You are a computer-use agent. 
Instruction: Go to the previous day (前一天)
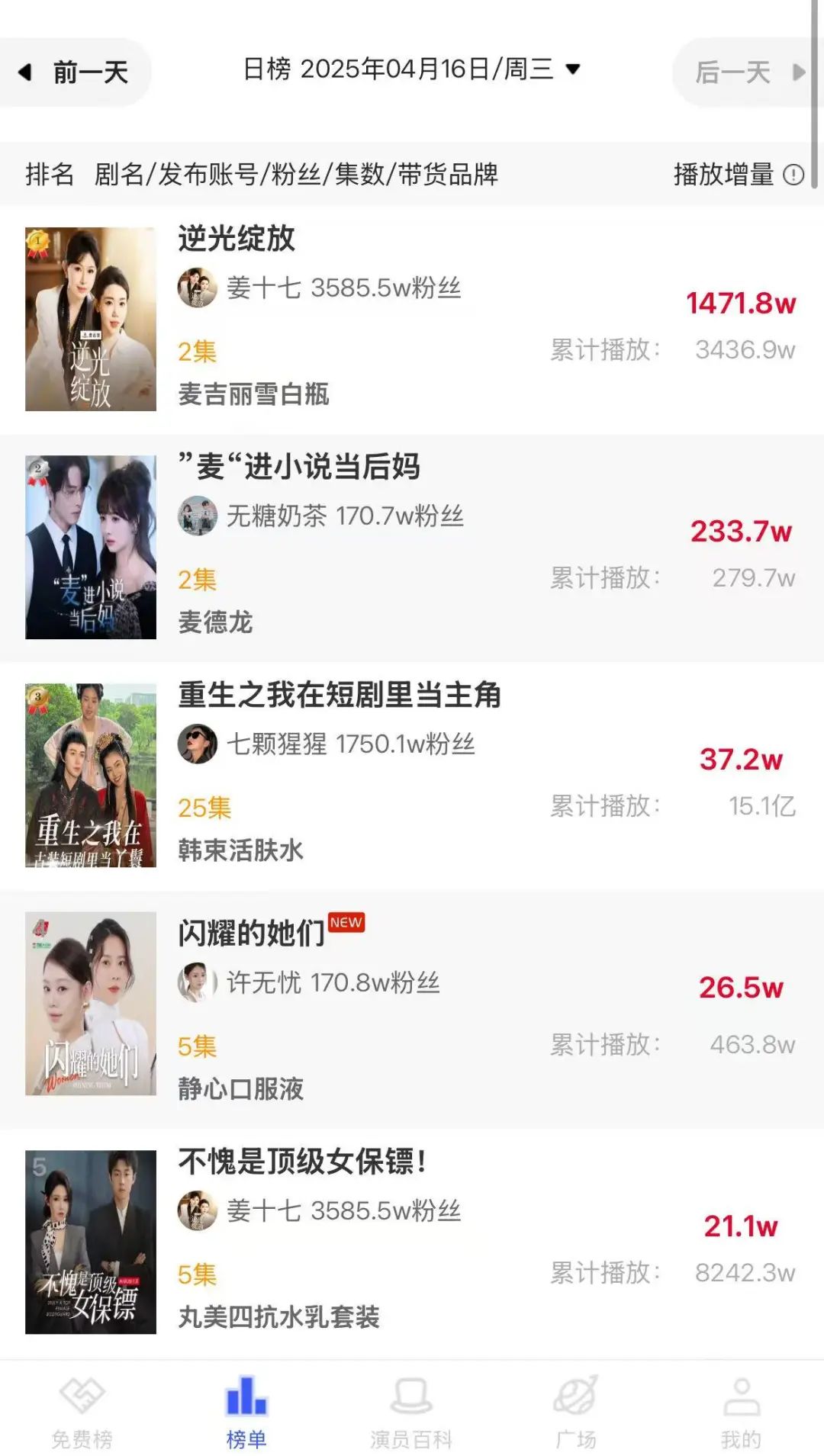coord(75,72)
